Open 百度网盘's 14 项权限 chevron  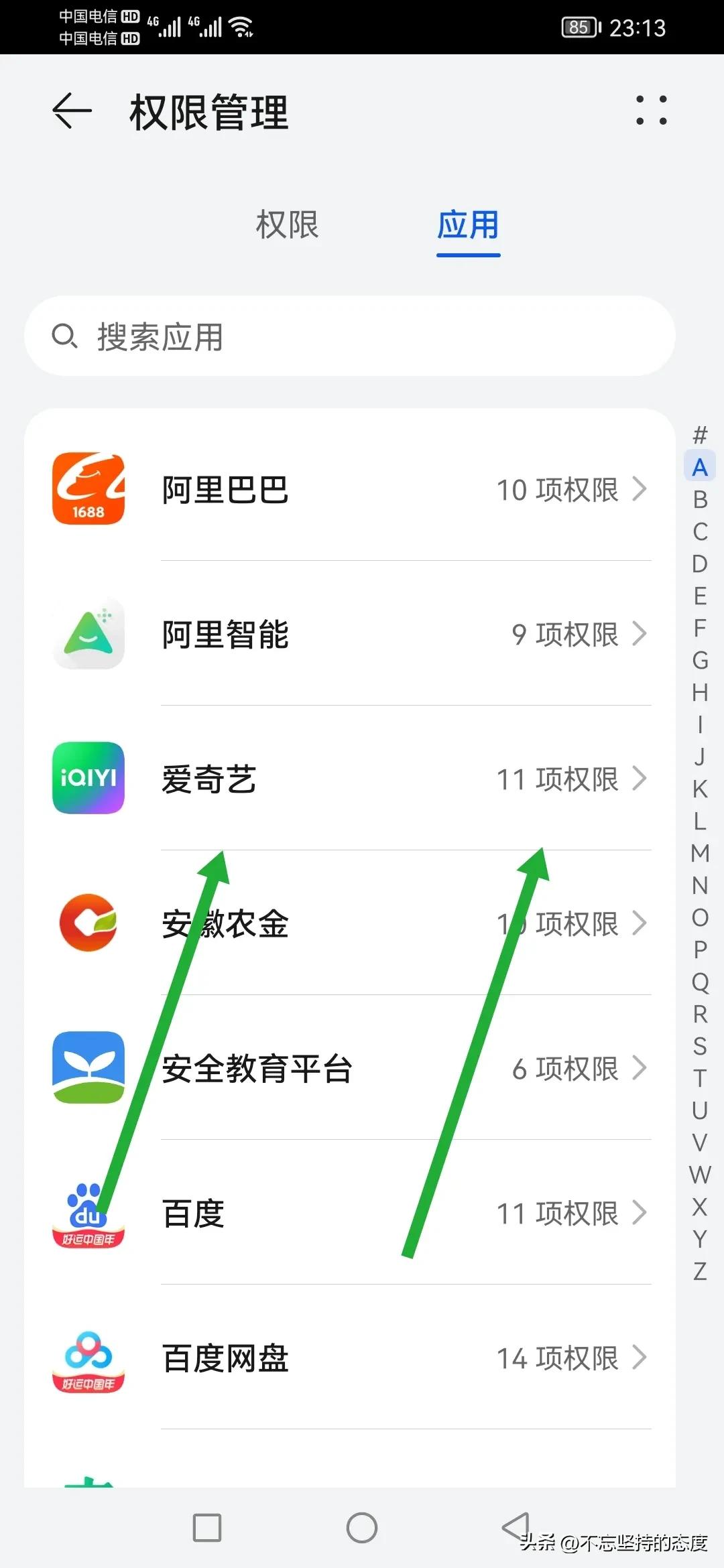(638, 1358)
